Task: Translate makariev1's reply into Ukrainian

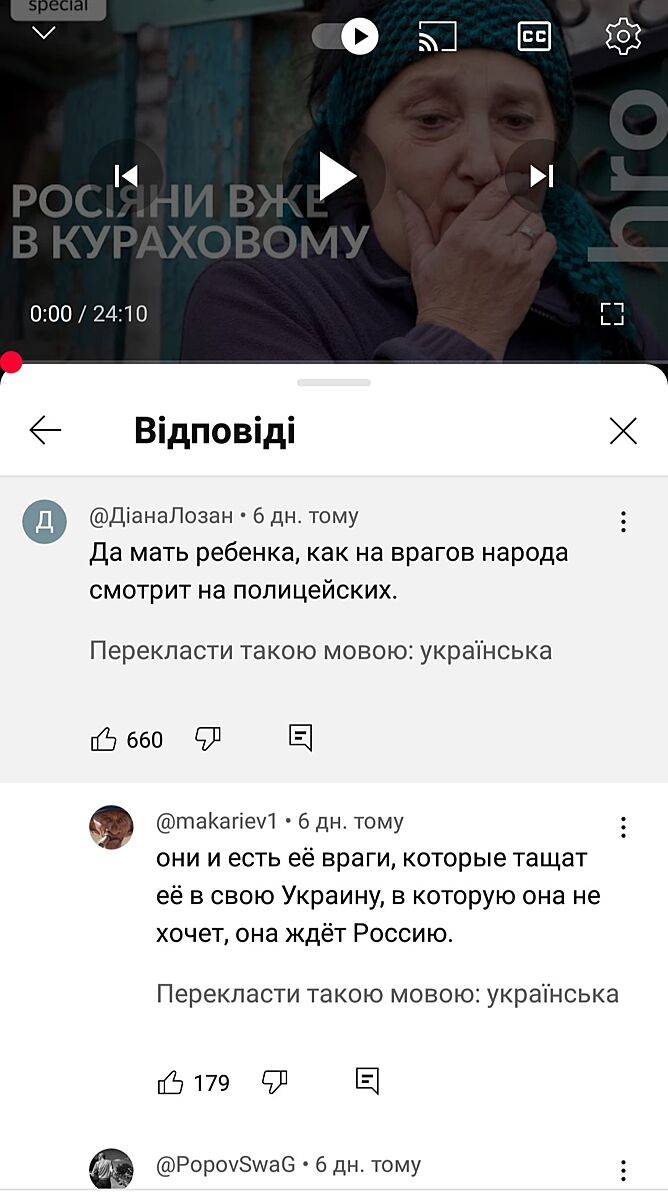Action: point(387,994)
